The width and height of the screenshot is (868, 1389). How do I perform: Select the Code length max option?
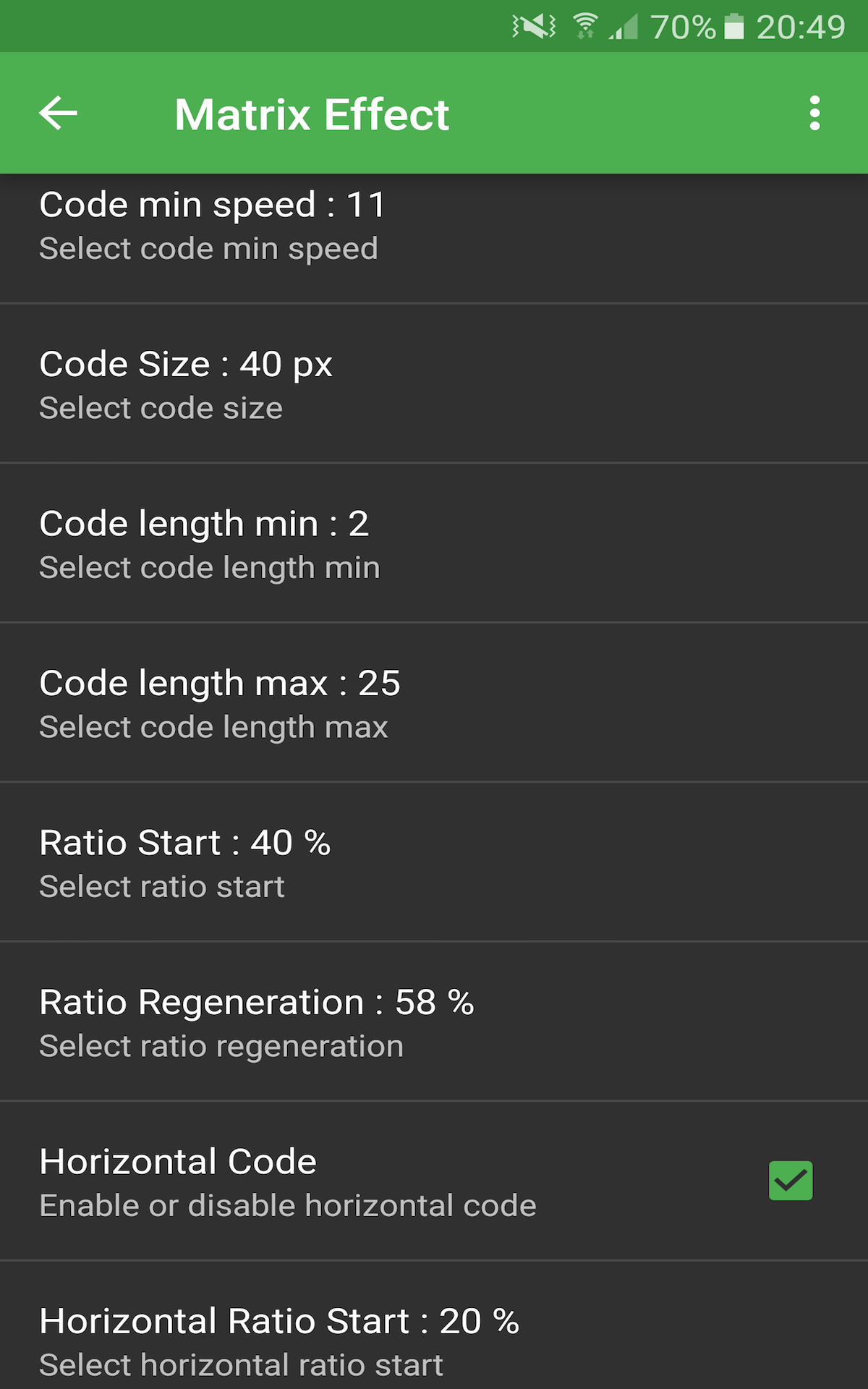[x=434, y=702]
